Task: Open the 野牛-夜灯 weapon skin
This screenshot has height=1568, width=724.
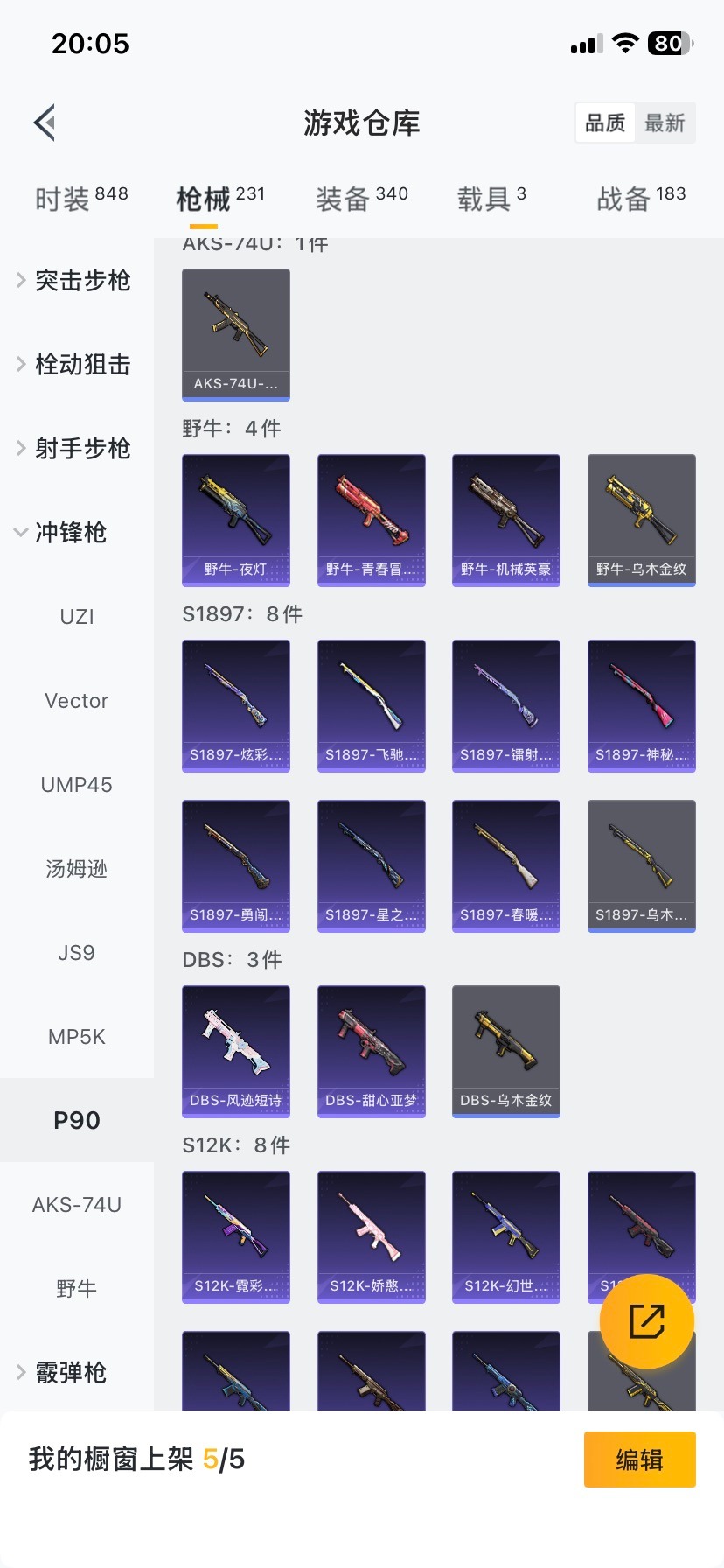Action: tap(235, 520)
